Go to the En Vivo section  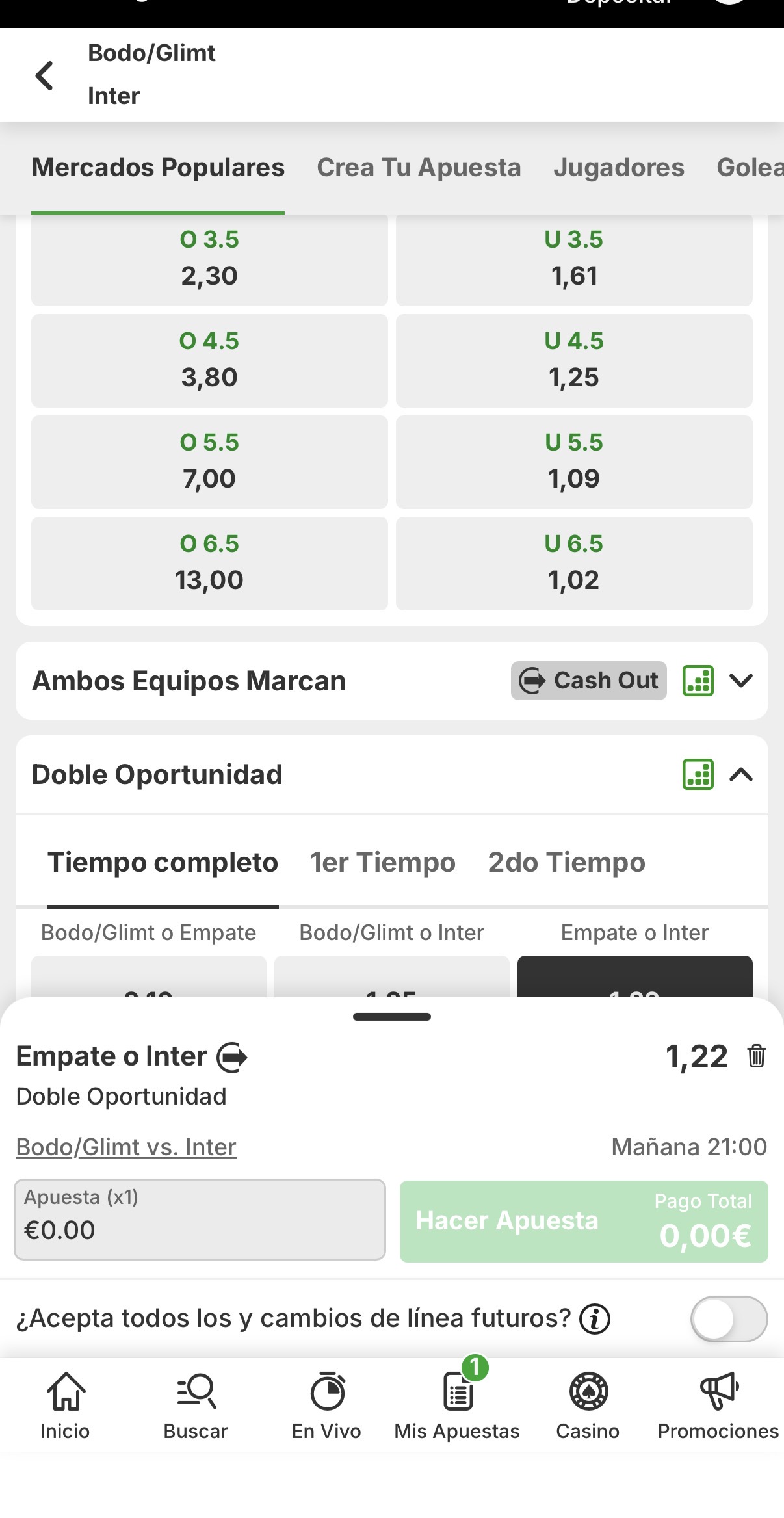tap(326, 1403)
